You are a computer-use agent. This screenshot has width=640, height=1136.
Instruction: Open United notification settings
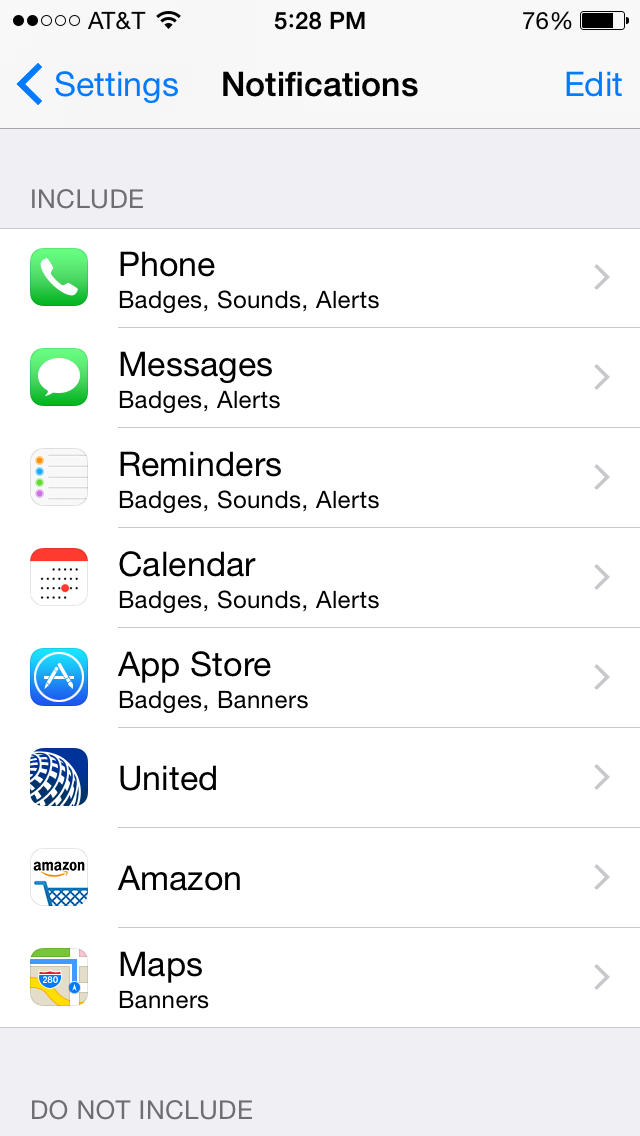pyautogui.click(x=320, y=777)
